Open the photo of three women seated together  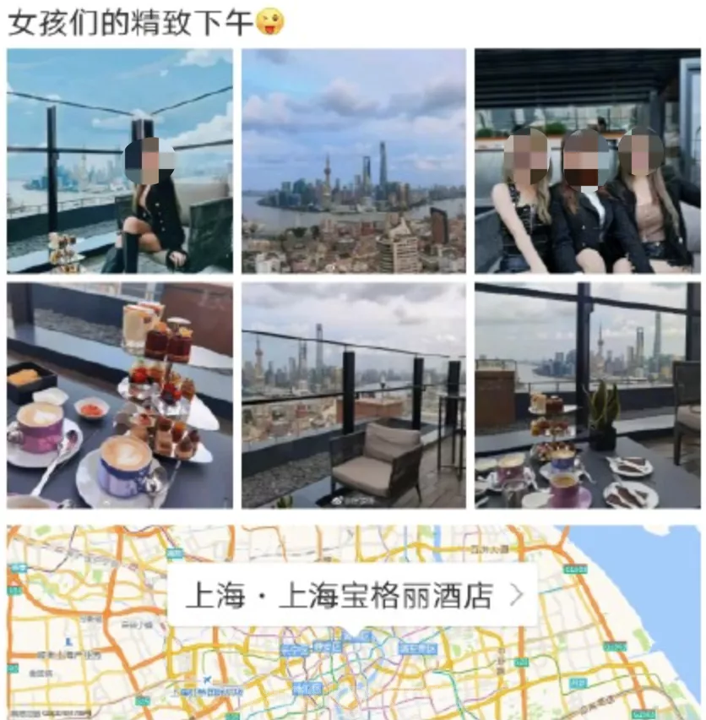587,161
